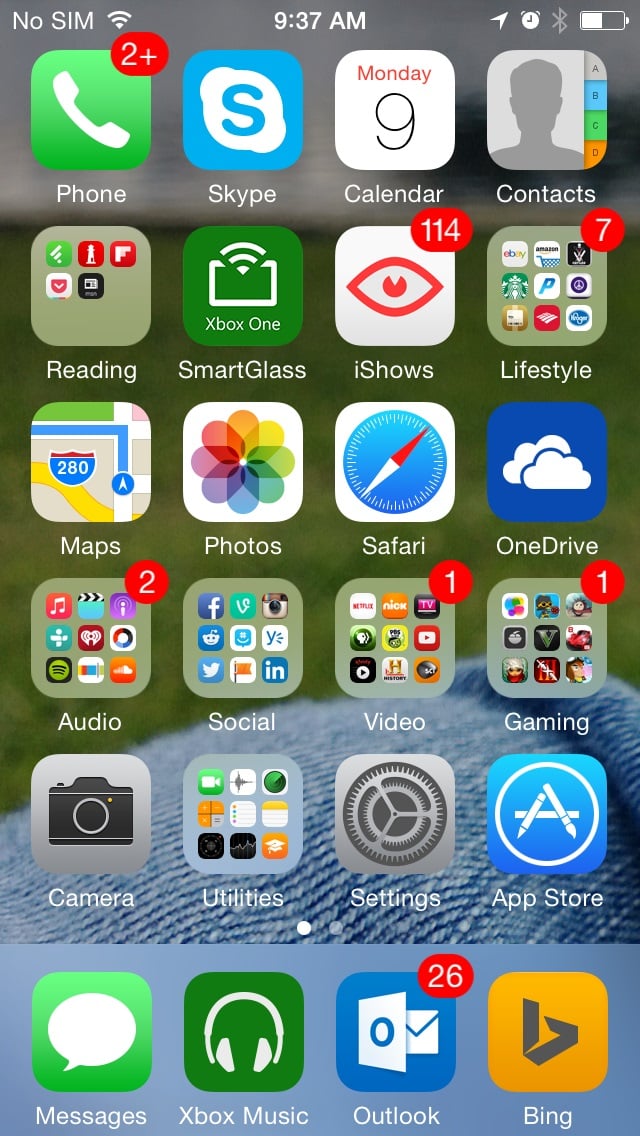Viewport: 640px width, 1136px height.
Task: Open Contacts
Action: coord(547,109)
